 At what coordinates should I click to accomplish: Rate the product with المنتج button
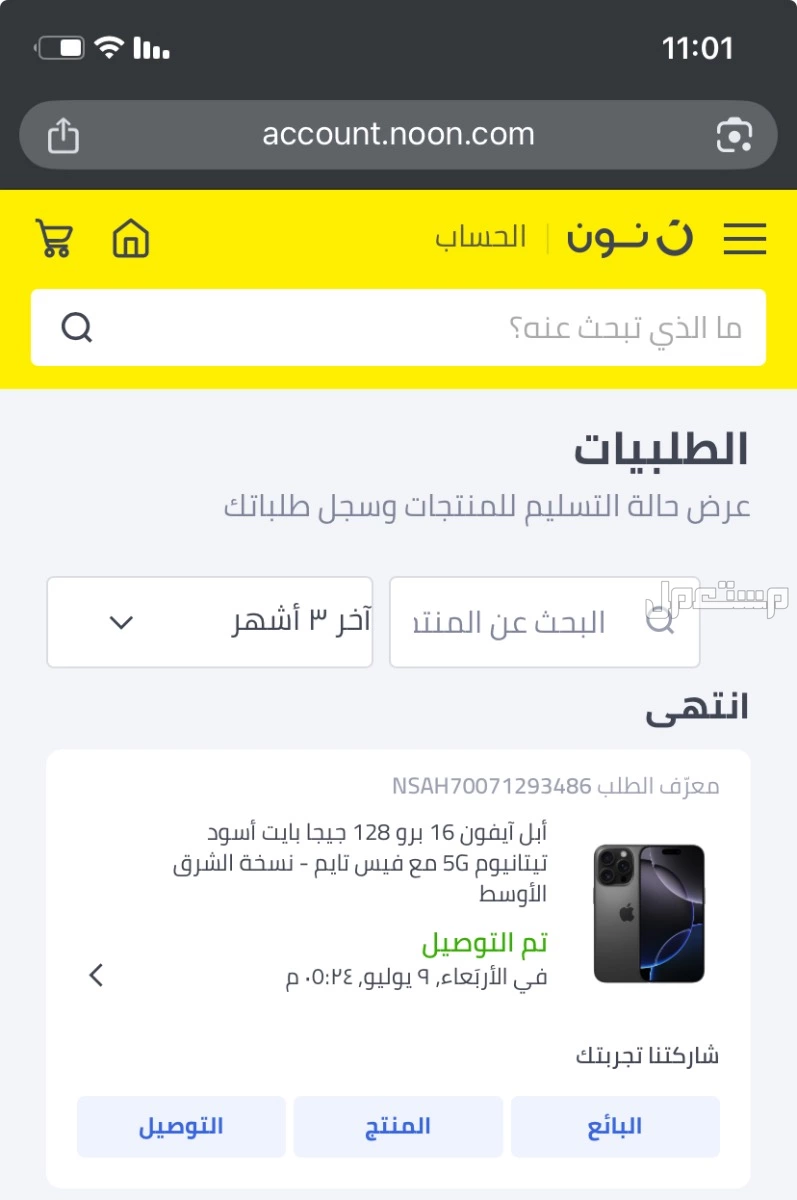[x=398, y=1126]
